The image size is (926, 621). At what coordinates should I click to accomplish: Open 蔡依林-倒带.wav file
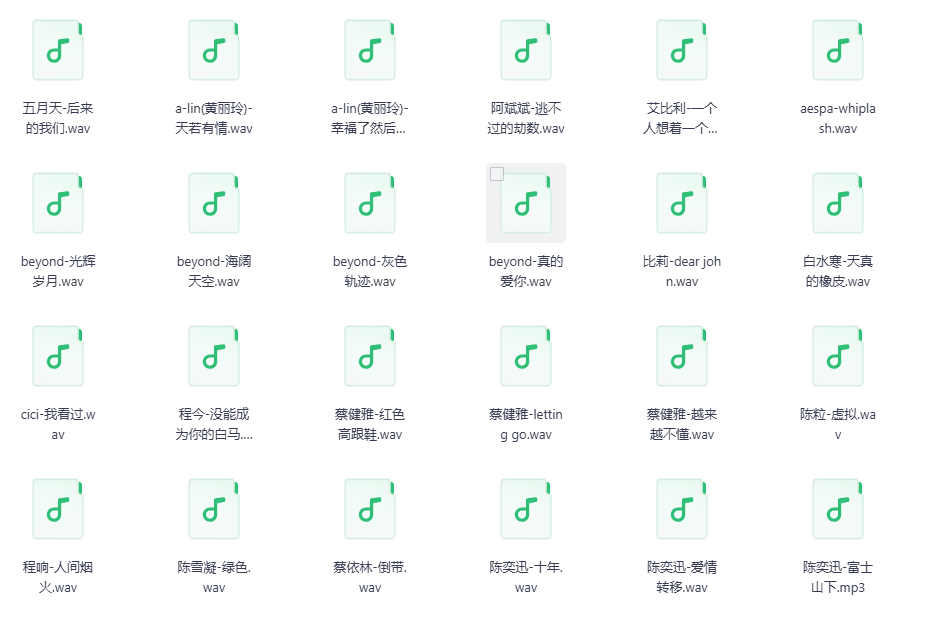370,509
